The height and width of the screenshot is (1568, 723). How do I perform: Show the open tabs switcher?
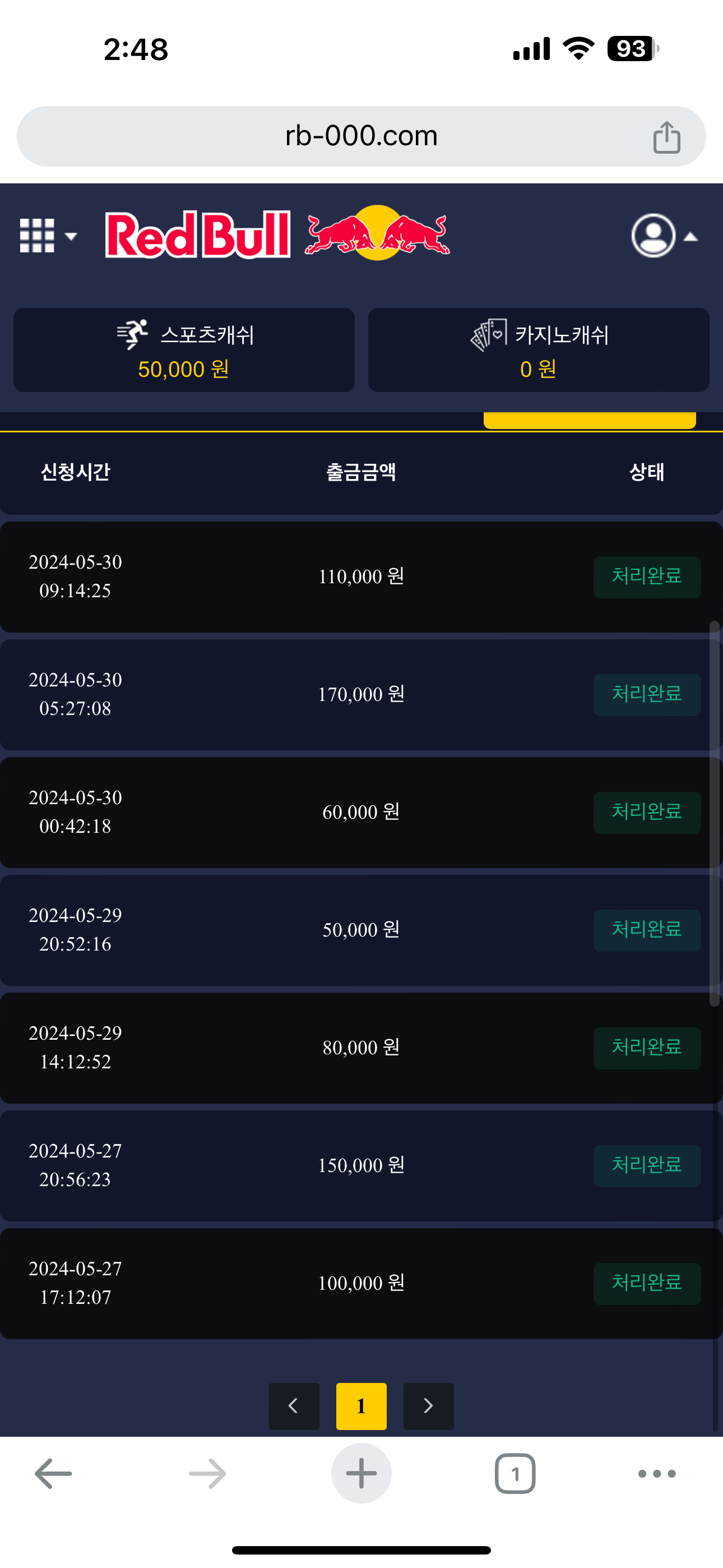tap(515, 1474)
